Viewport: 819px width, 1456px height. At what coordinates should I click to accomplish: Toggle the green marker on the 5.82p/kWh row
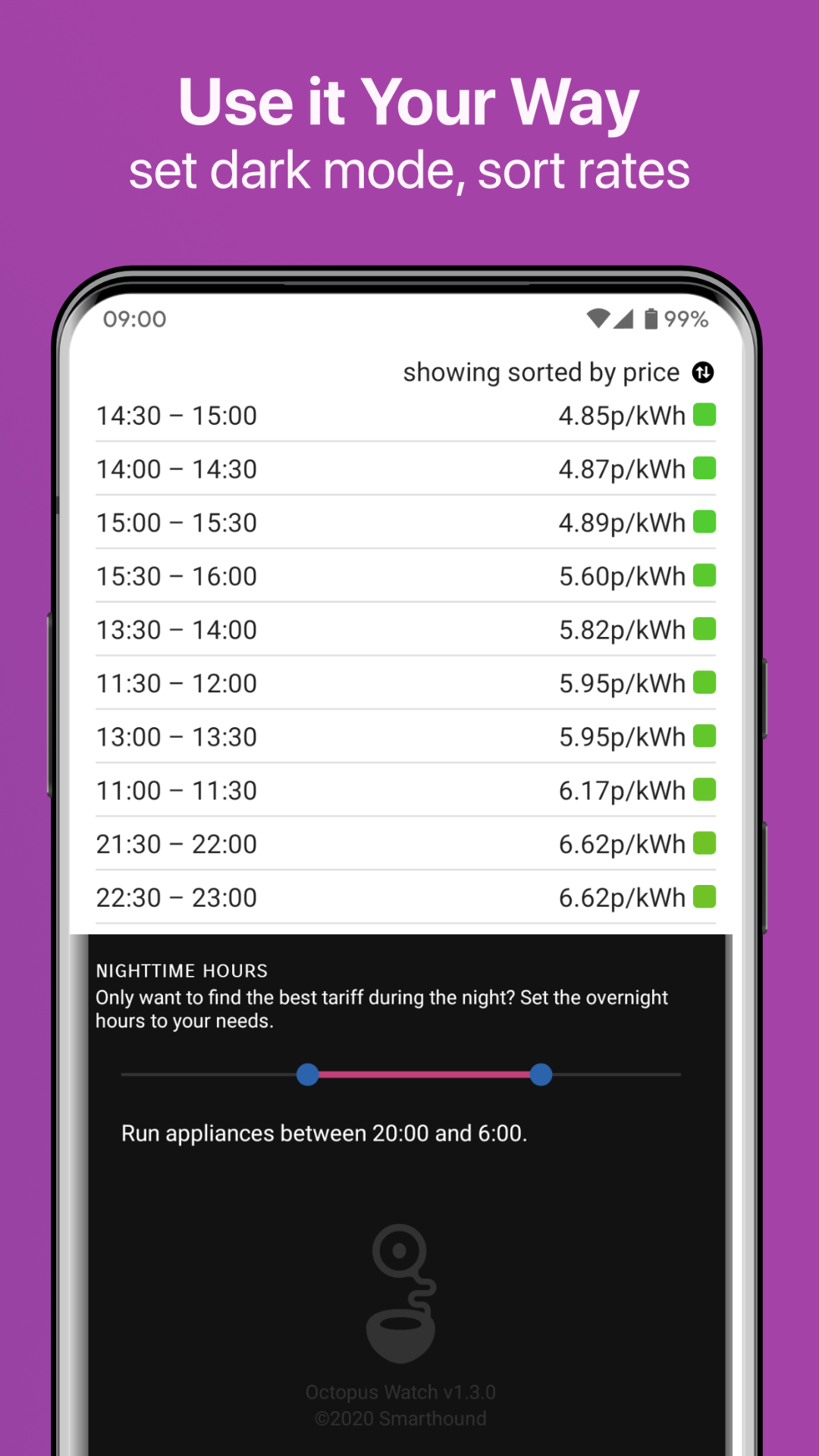pos(704,629)
